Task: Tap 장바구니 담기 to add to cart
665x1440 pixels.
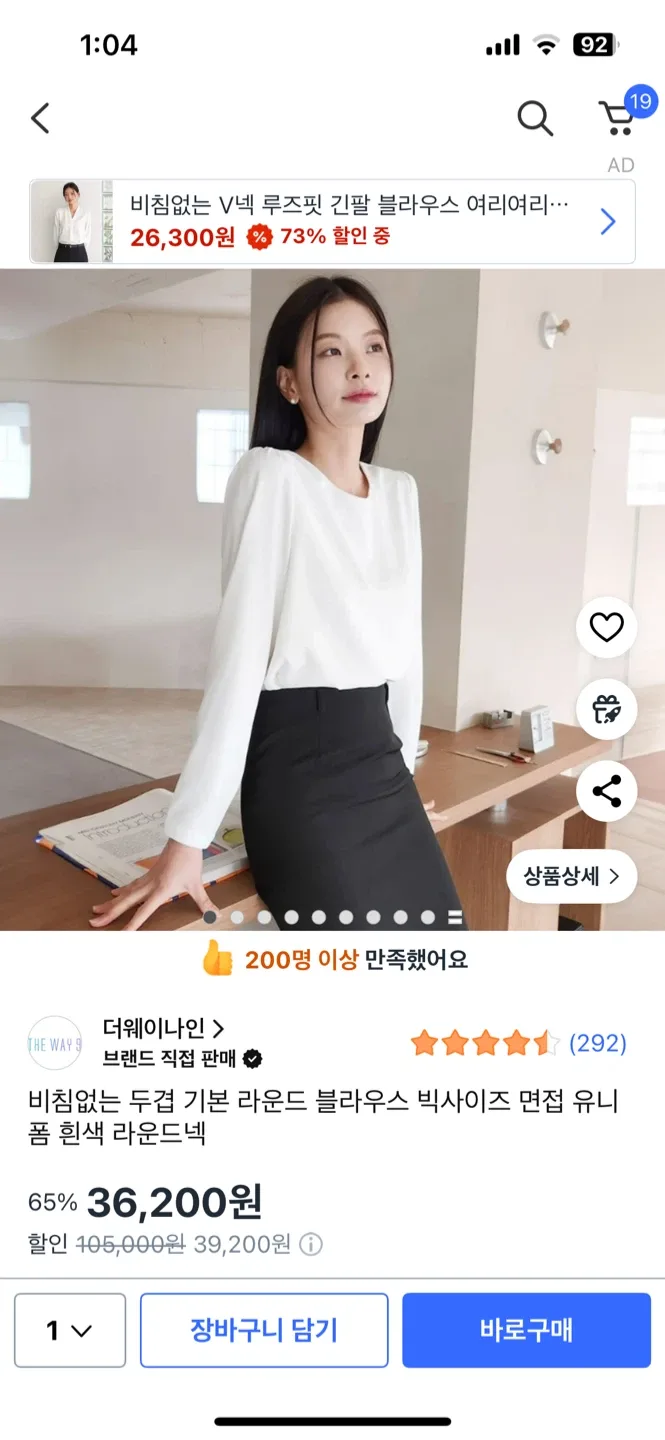Action: [x=264, y=1330]
